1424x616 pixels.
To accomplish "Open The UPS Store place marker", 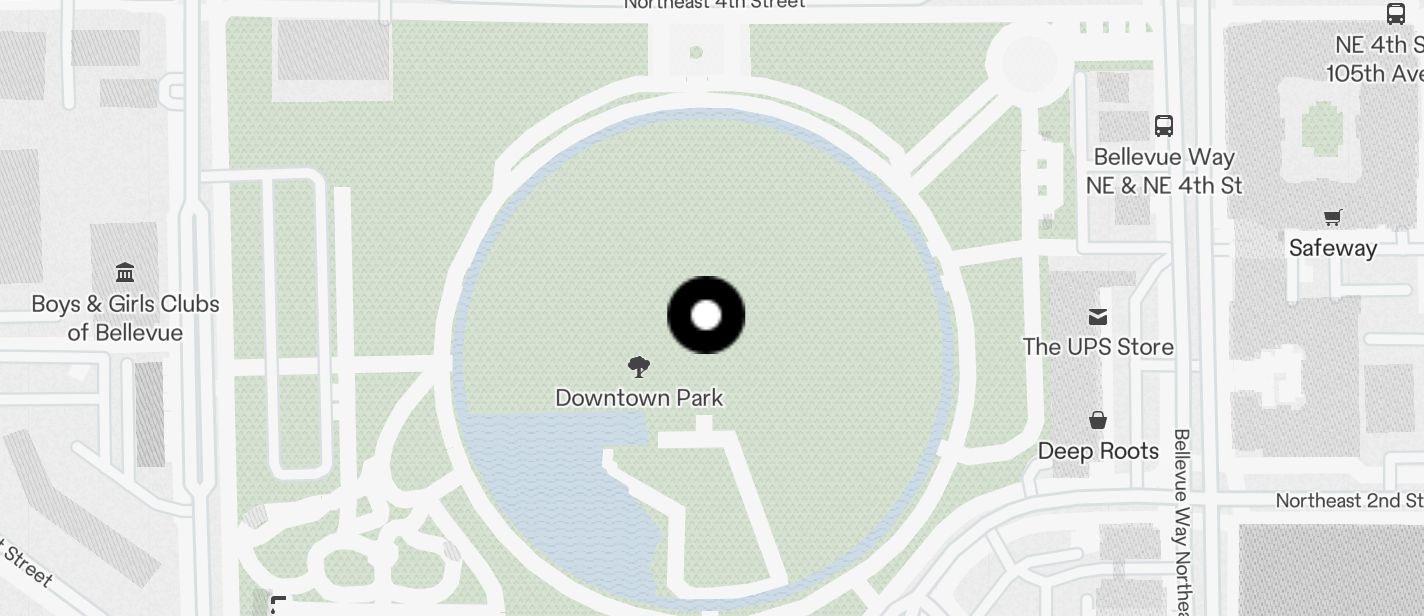I will point(1098,318).
